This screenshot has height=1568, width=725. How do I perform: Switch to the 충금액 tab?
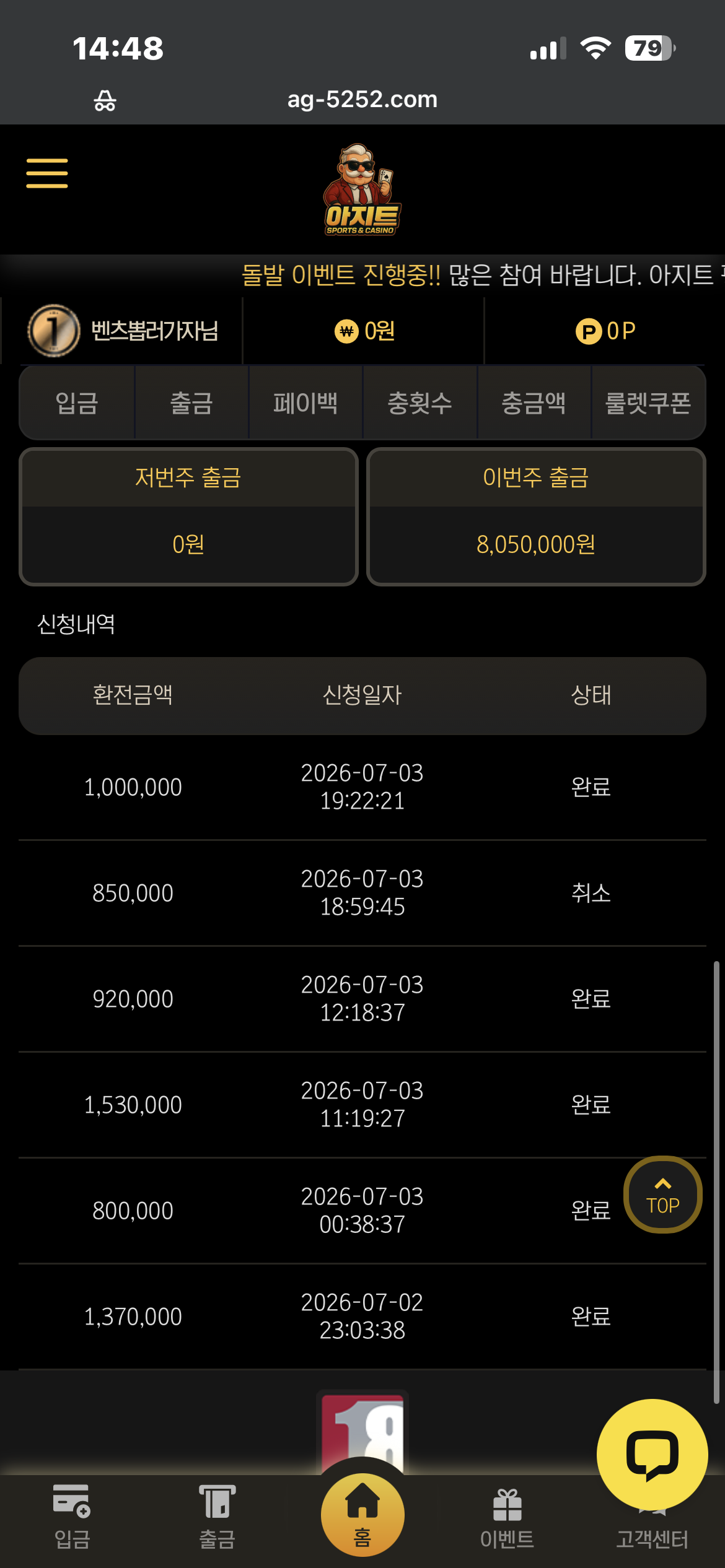pos(534,403)
